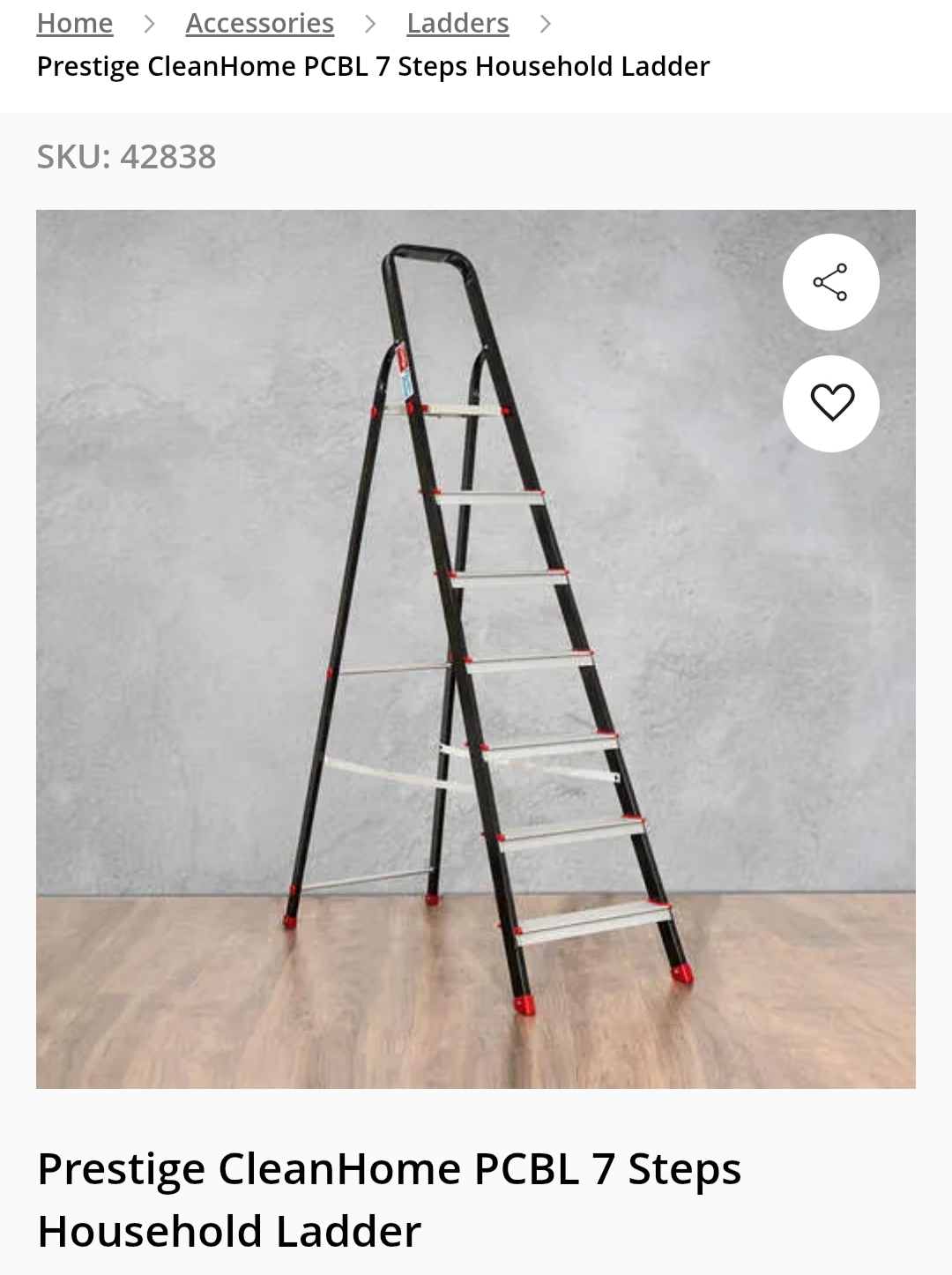This screenshot has height=1275, width=952.
Task: Go to Home breadcrumb link
Action: tap(75, 23)
